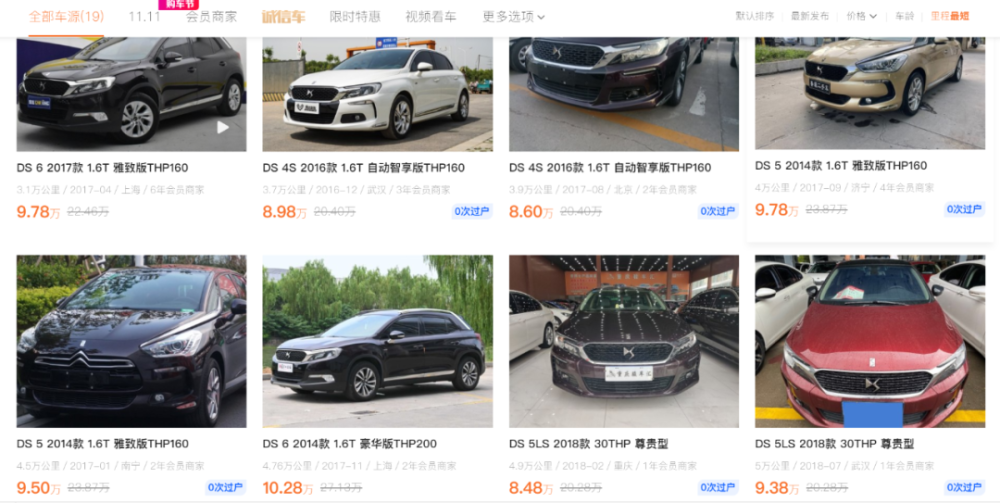The height and width of the screenshot is (503, 1000).
Task: Open the 11.11 tab
Action: click(x=145, y=17)
